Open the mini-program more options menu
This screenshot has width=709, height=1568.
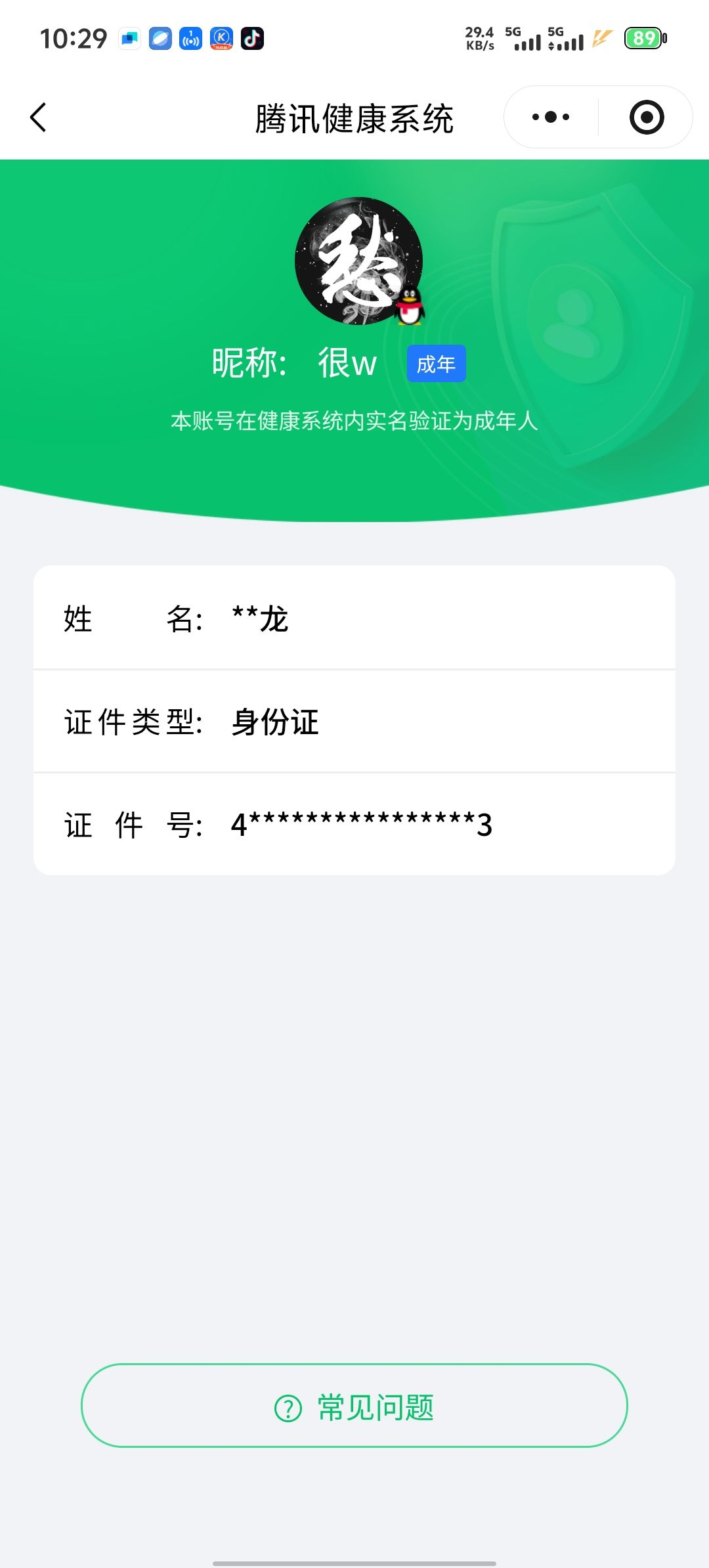pyautogui.click(x=550, y=116)
